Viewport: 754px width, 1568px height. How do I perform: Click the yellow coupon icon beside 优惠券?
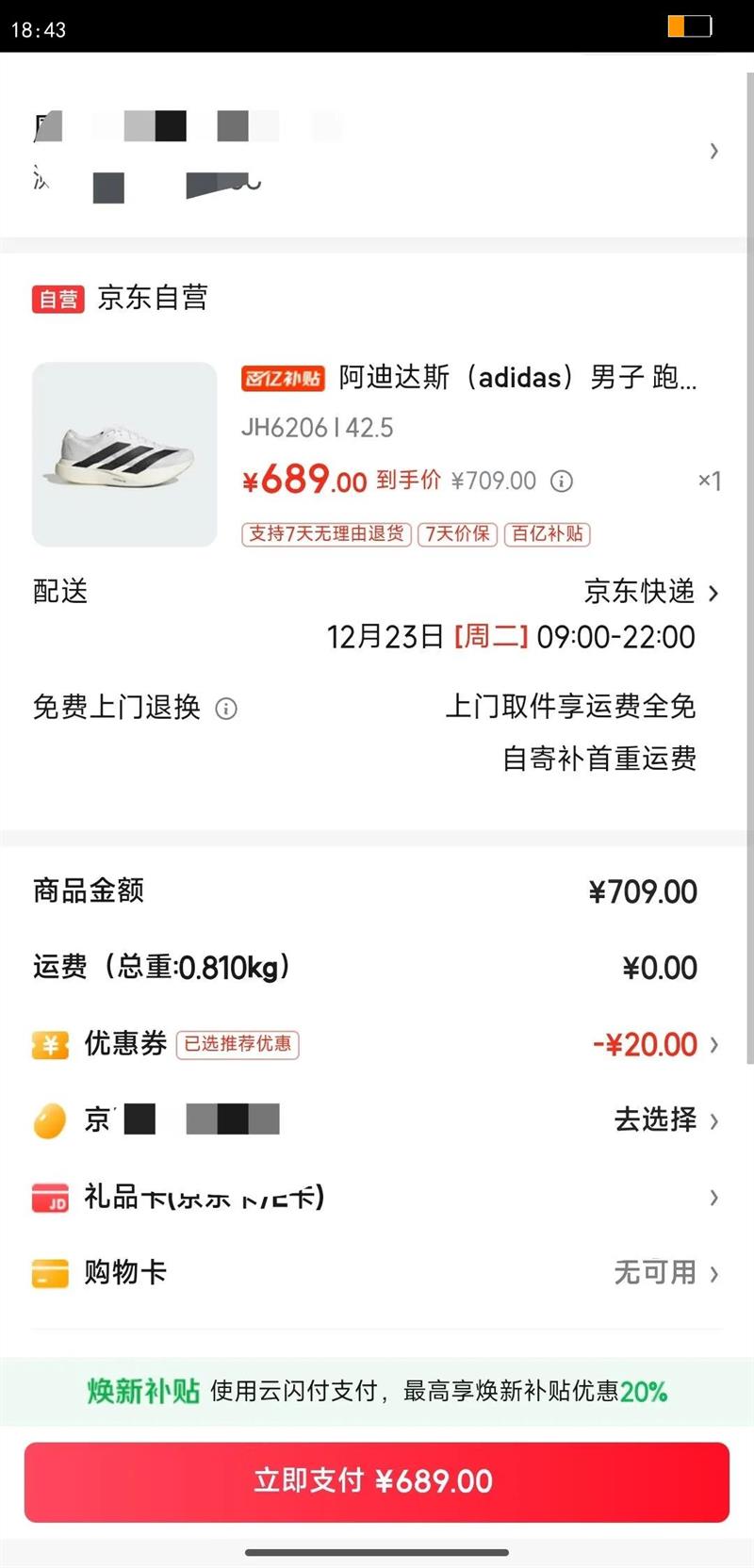(49, 1044)
